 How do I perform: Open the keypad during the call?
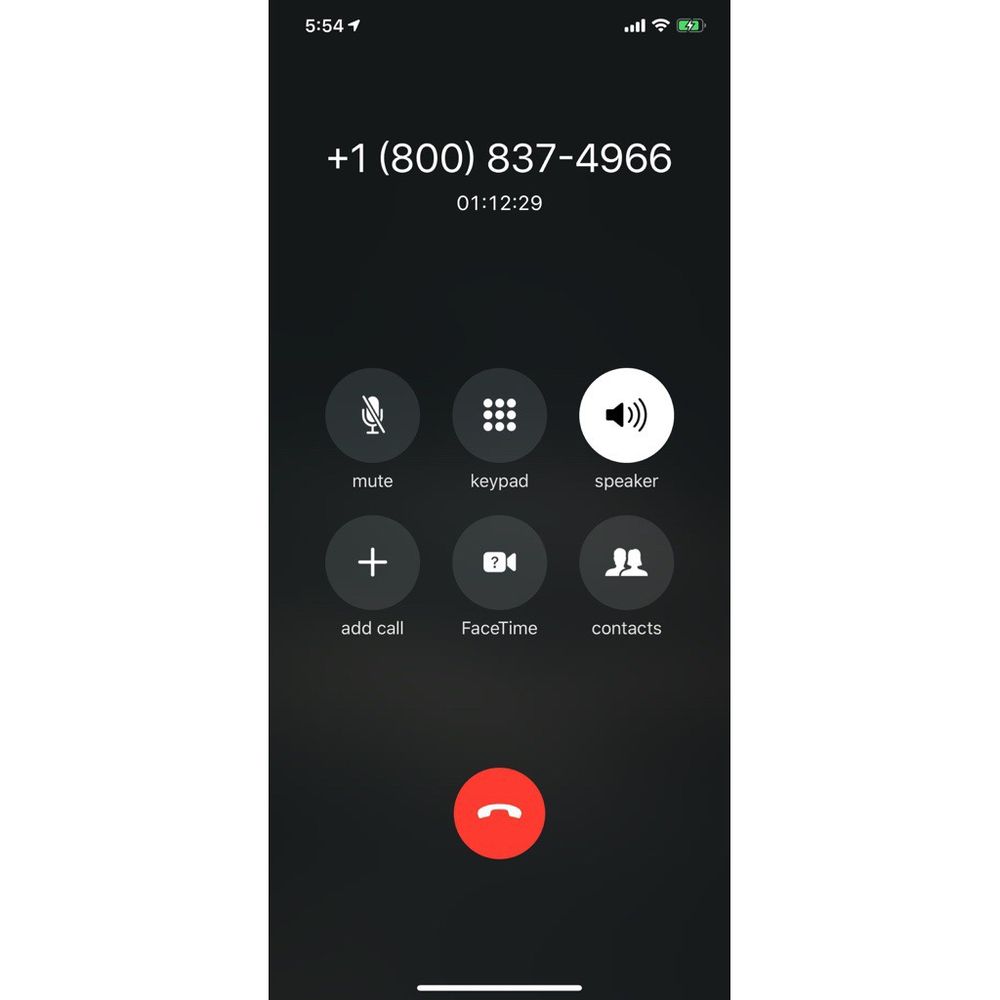click(x=499, y=415)
